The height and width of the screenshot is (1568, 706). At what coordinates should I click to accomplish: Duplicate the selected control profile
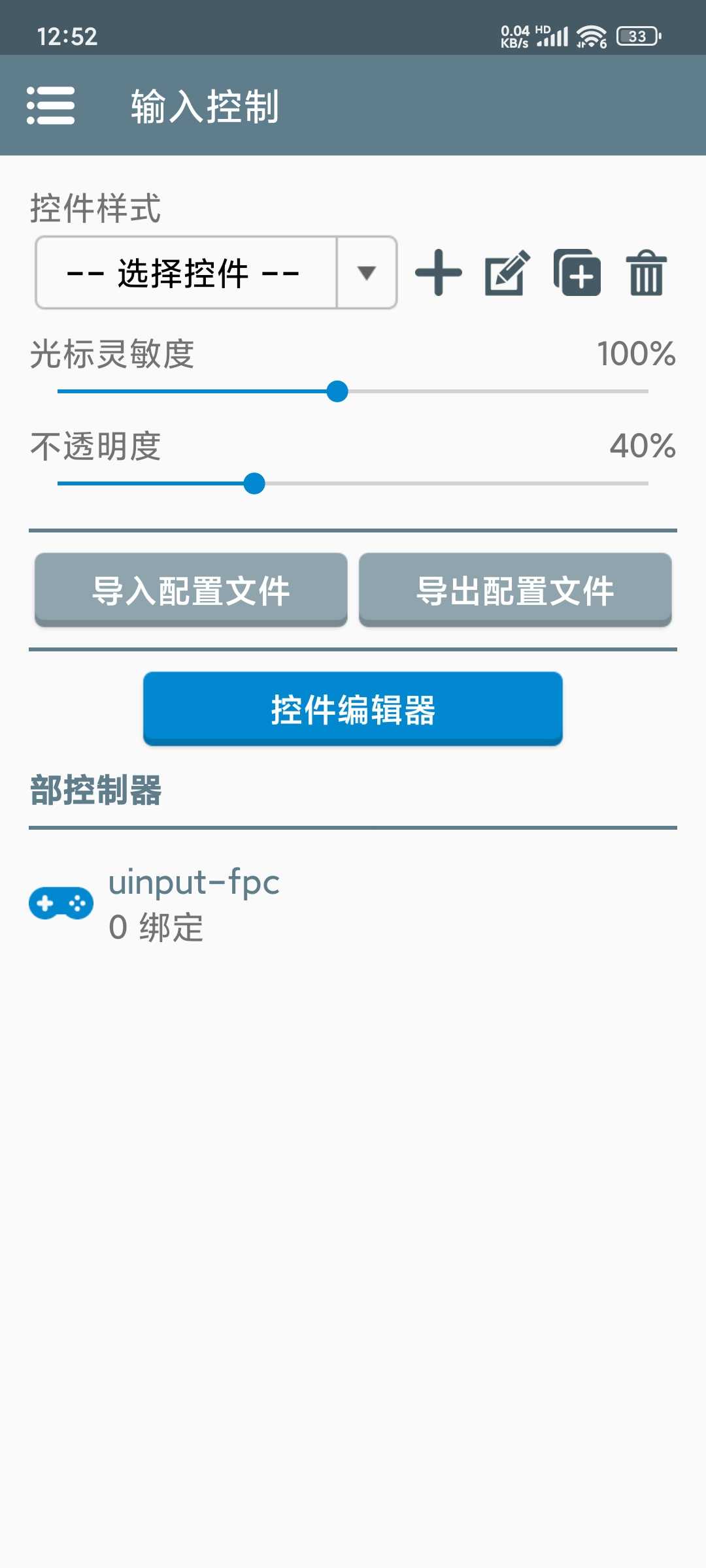pyautogui.click(x=577, y=272)
